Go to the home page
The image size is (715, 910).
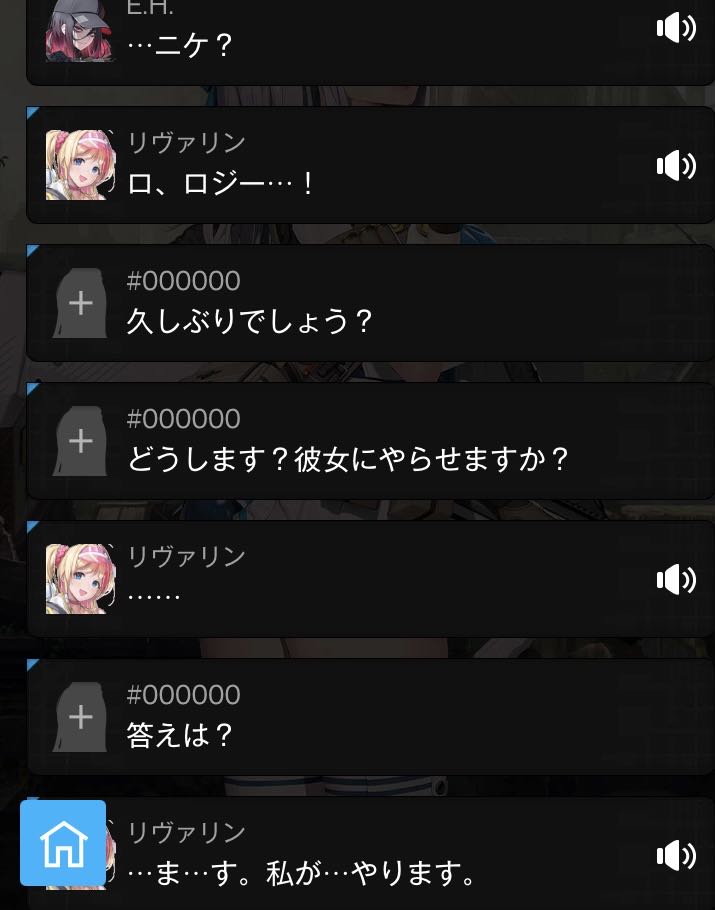tap(63, 844)
